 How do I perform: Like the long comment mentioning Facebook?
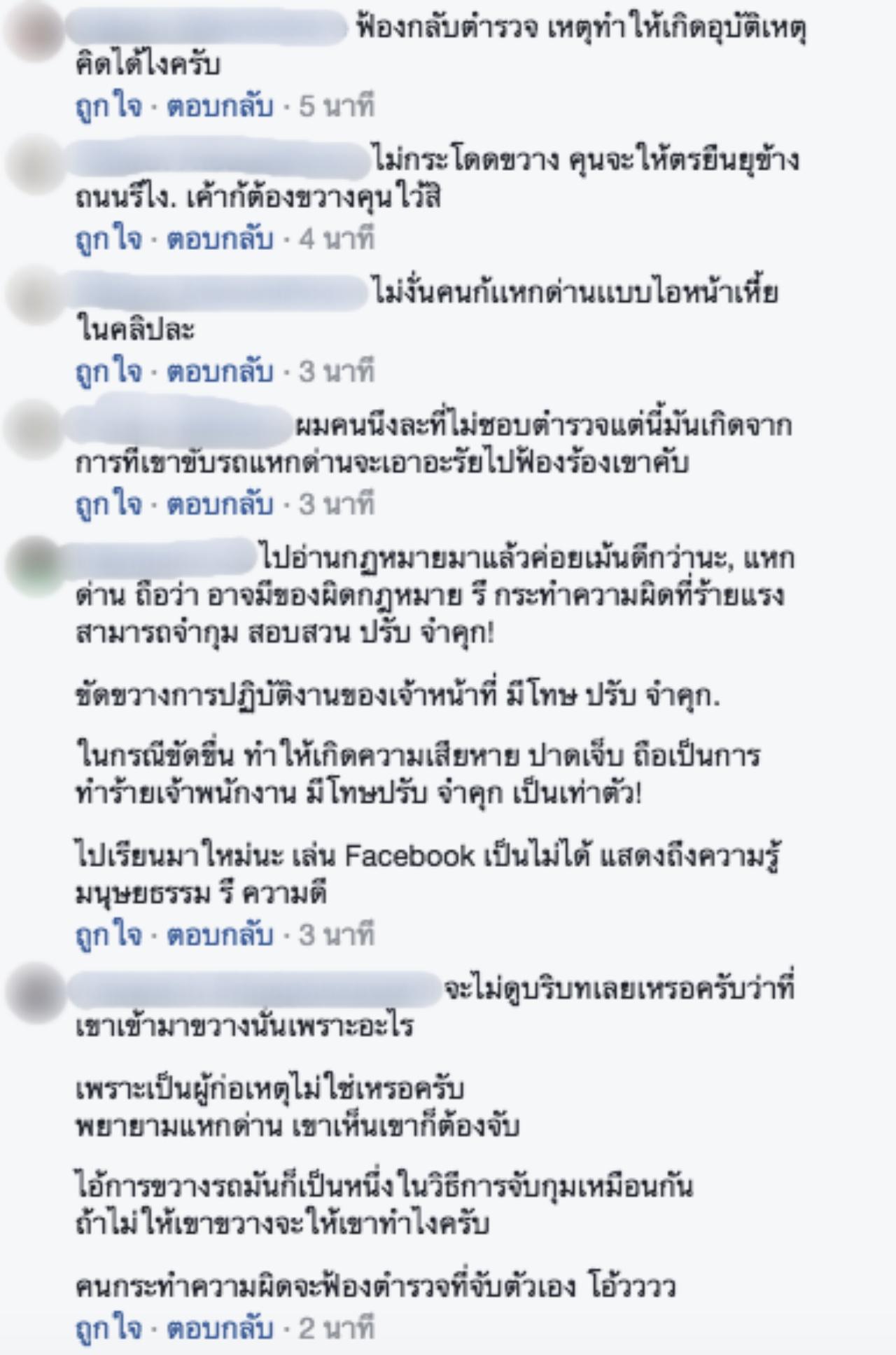pyautogui.click(x=108, y=936)
